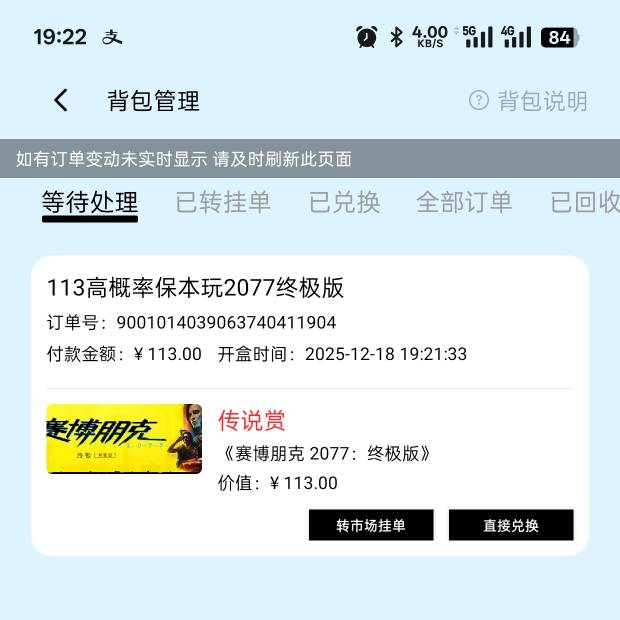Open the 赛博朋克 2077 cover image

124,439
